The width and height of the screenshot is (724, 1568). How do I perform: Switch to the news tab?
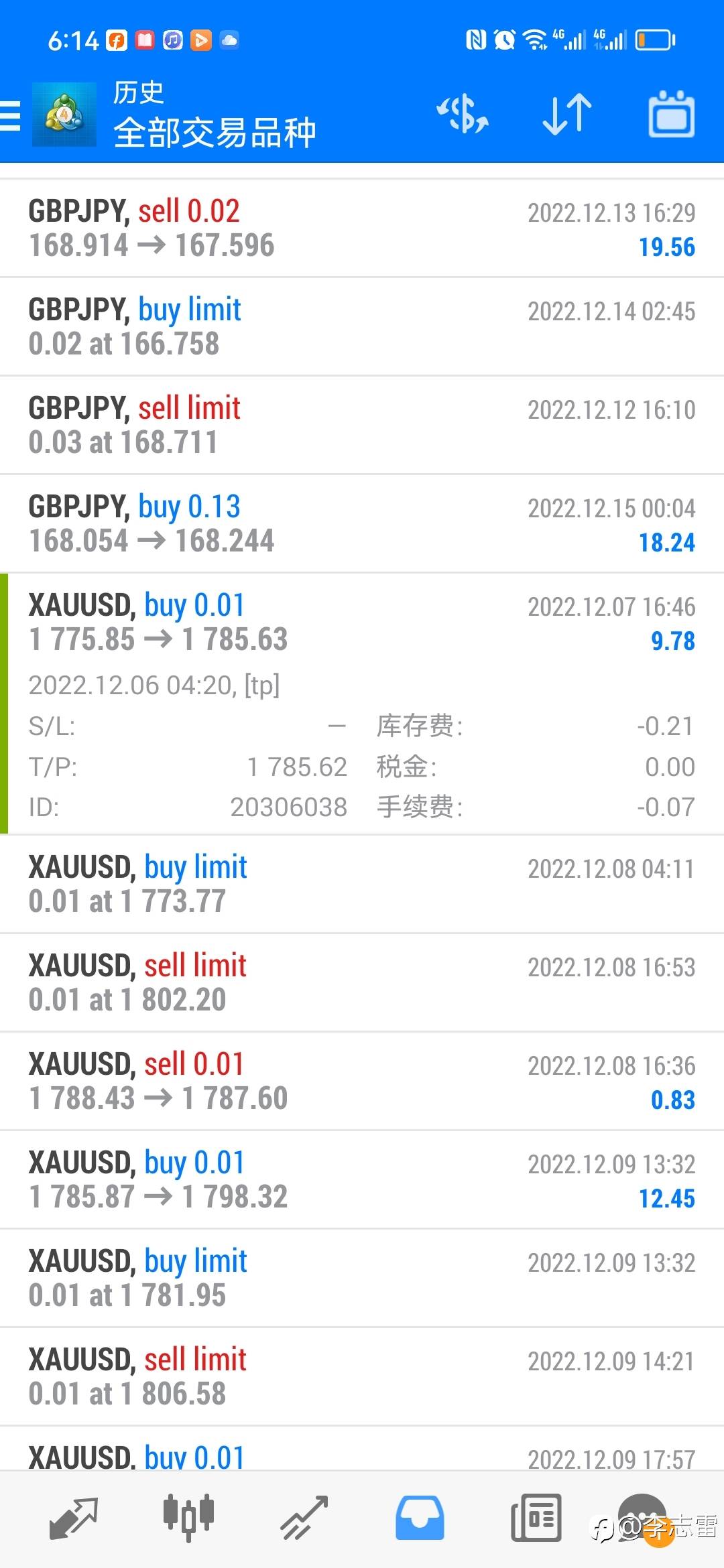(x=536, y=1518)
